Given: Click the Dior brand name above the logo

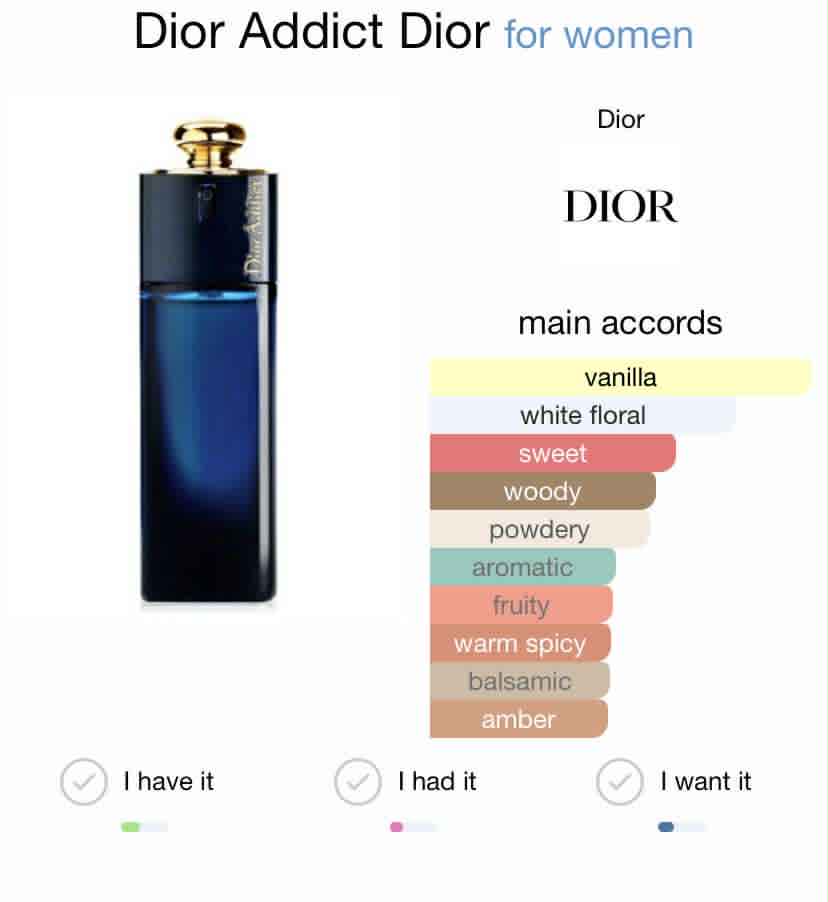Looking at the screenshot, I should point(621,119).
